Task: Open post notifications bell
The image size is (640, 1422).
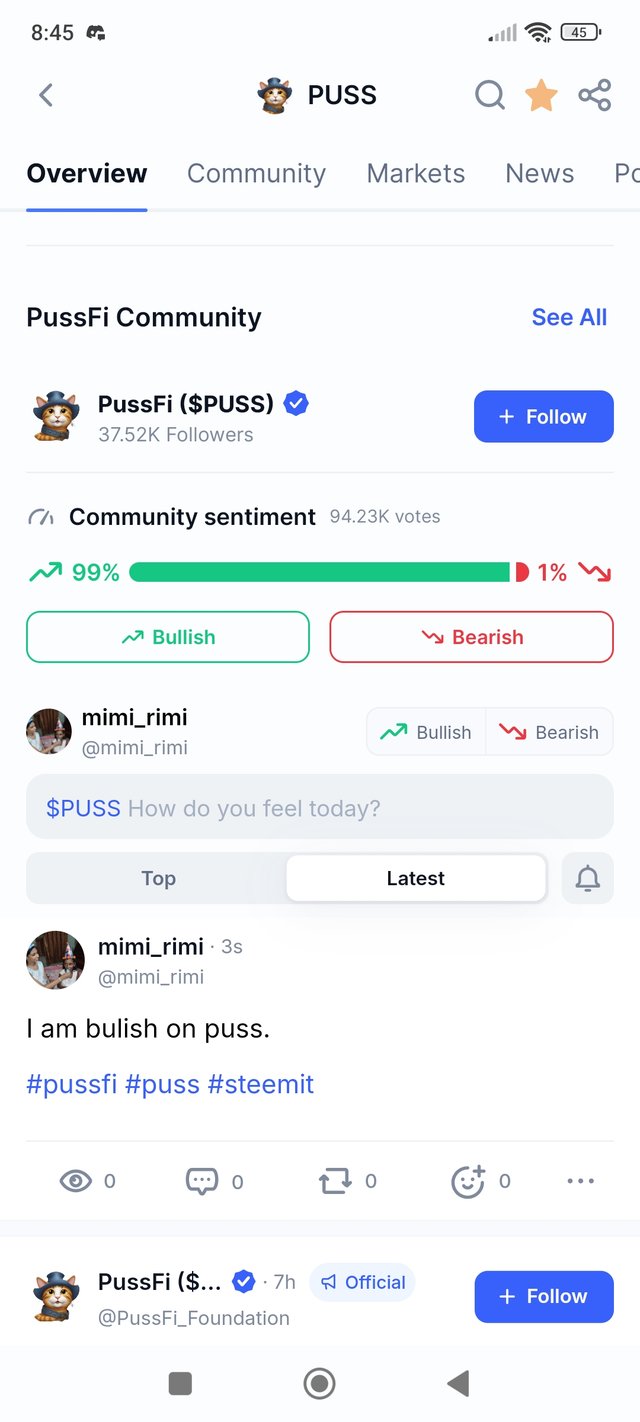Action: coord(588,878)
